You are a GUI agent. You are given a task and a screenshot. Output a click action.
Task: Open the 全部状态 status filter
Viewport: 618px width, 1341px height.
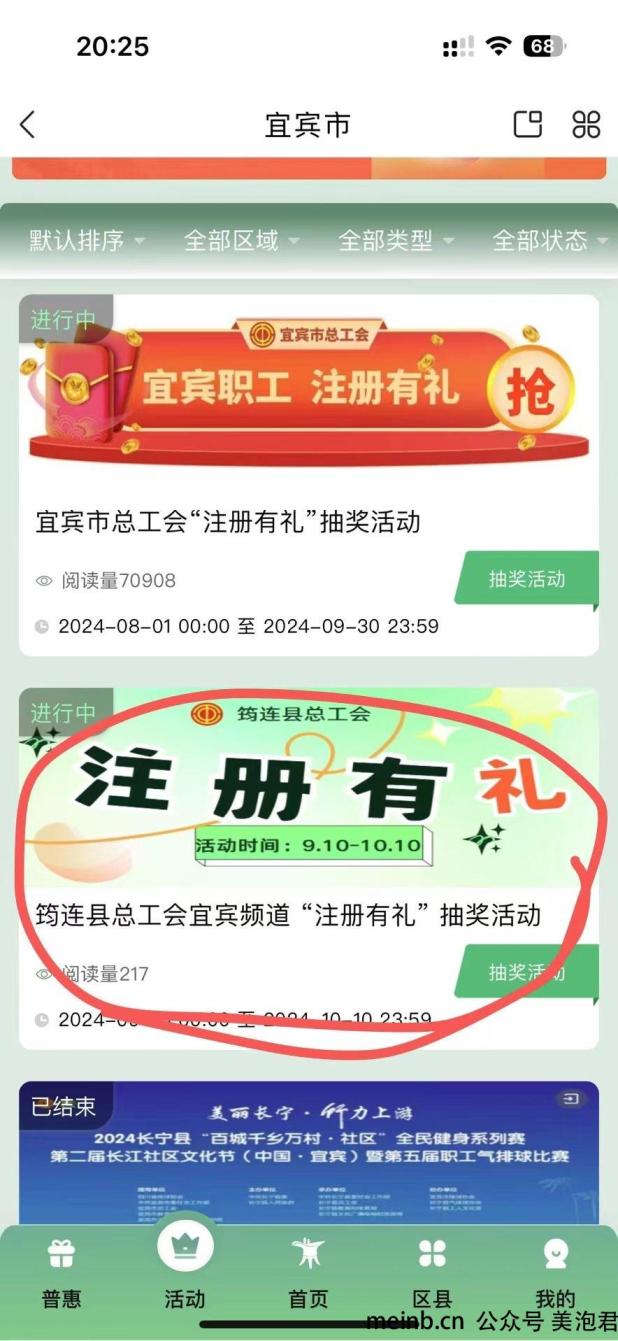549,240
